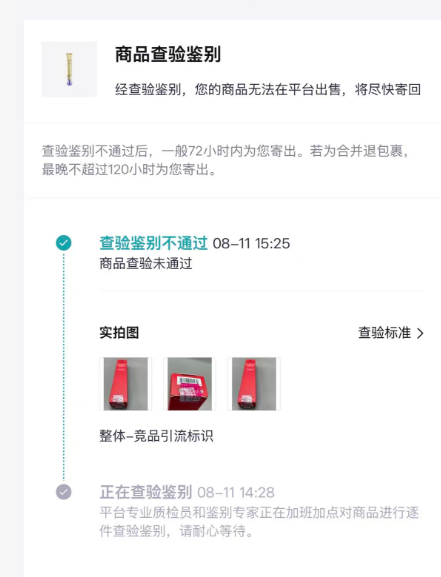
Task: Open the barcode box inspection photo
Action: coord(190,384)
